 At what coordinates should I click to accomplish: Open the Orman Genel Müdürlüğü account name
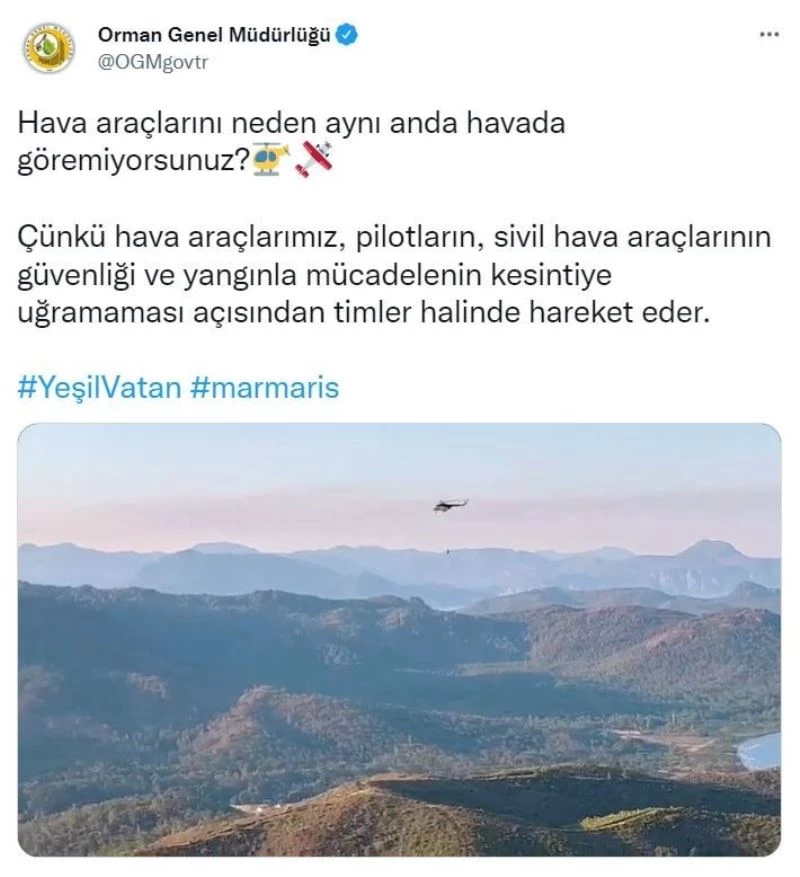click(x=214, y=34)
